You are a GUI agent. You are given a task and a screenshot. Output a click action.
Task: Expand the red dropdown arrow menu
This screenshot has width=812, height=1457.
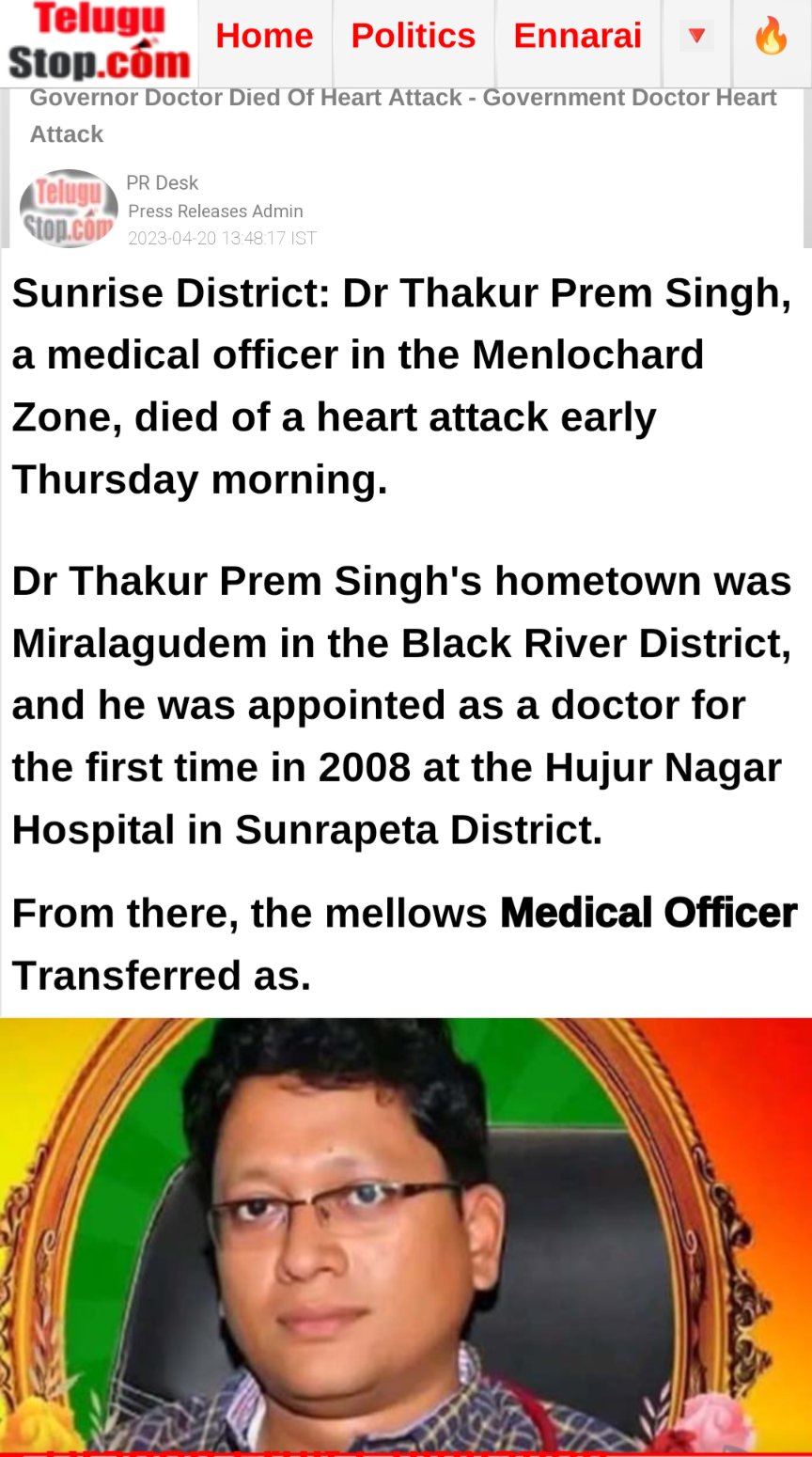coord(696,36)
